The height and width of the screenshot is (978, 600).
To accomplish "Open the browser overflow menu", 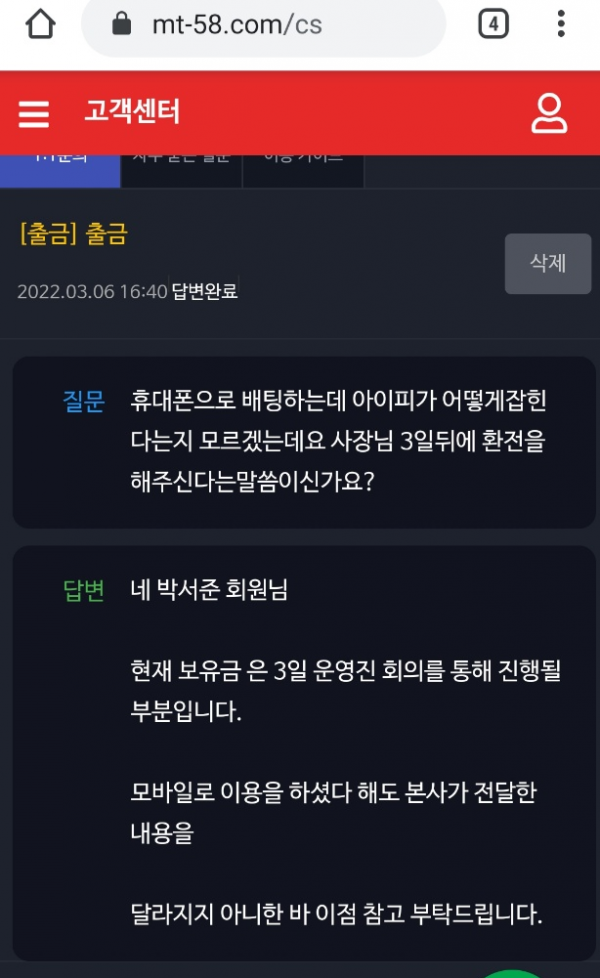I will (562, 24).
